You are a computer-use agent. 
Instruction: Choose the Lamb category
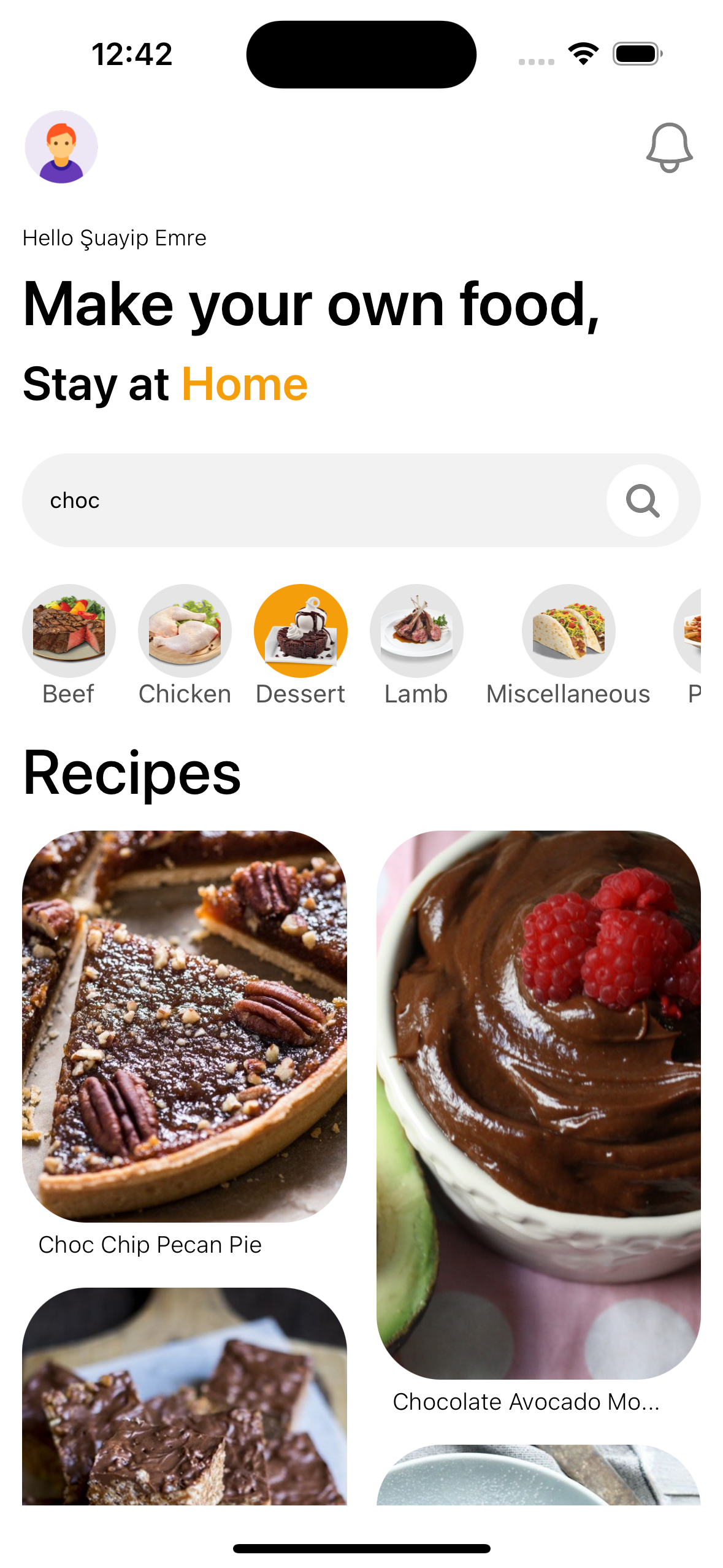coord(416,631)
